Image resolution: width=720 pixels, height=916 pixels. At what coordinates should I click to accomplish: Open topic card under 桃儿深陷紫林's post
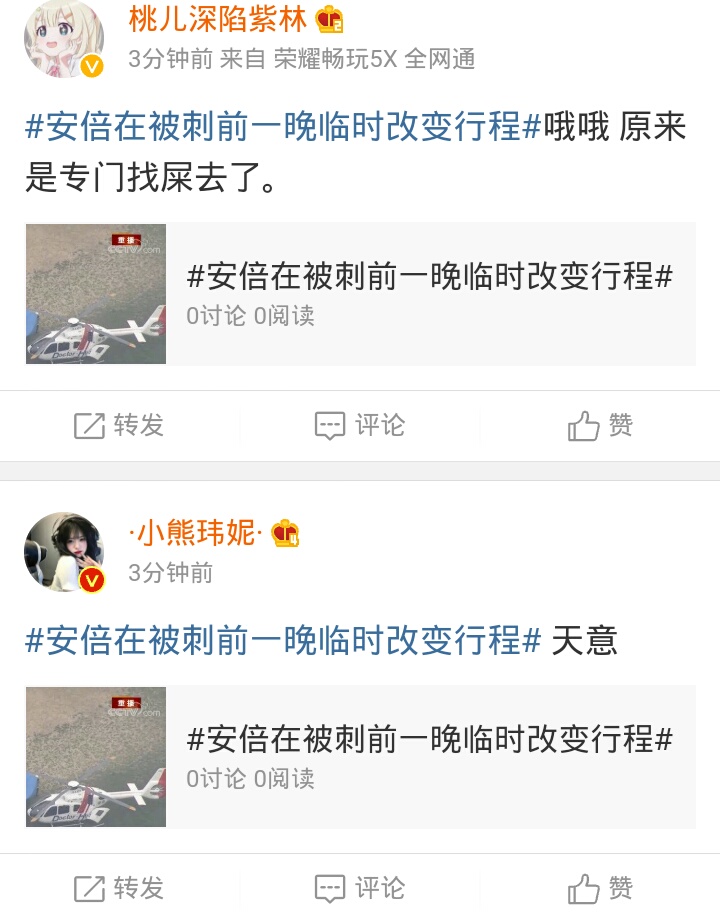pyautogui.click(x=360, y=294)
